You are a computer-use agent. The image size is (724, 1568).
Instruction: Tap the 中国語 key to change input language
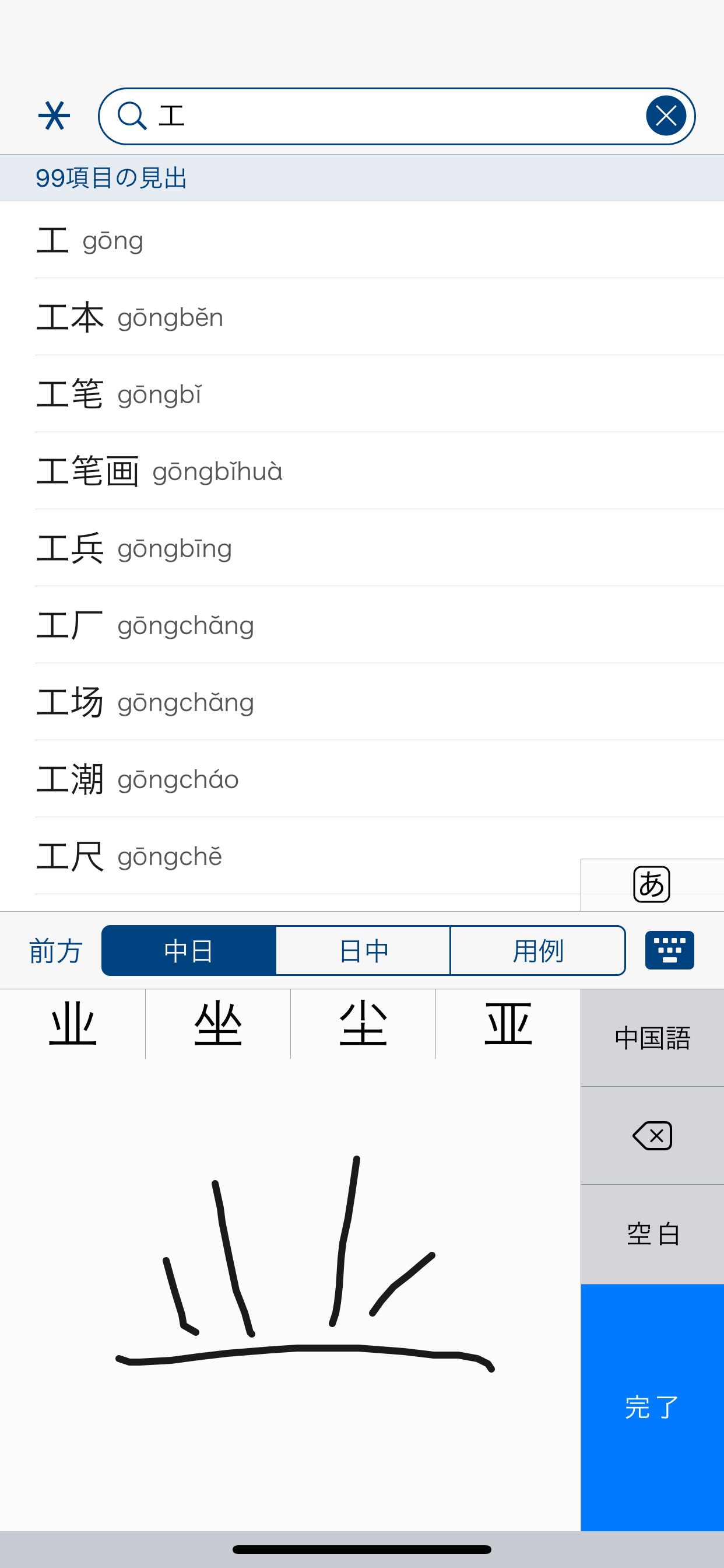click(652, 1038)
